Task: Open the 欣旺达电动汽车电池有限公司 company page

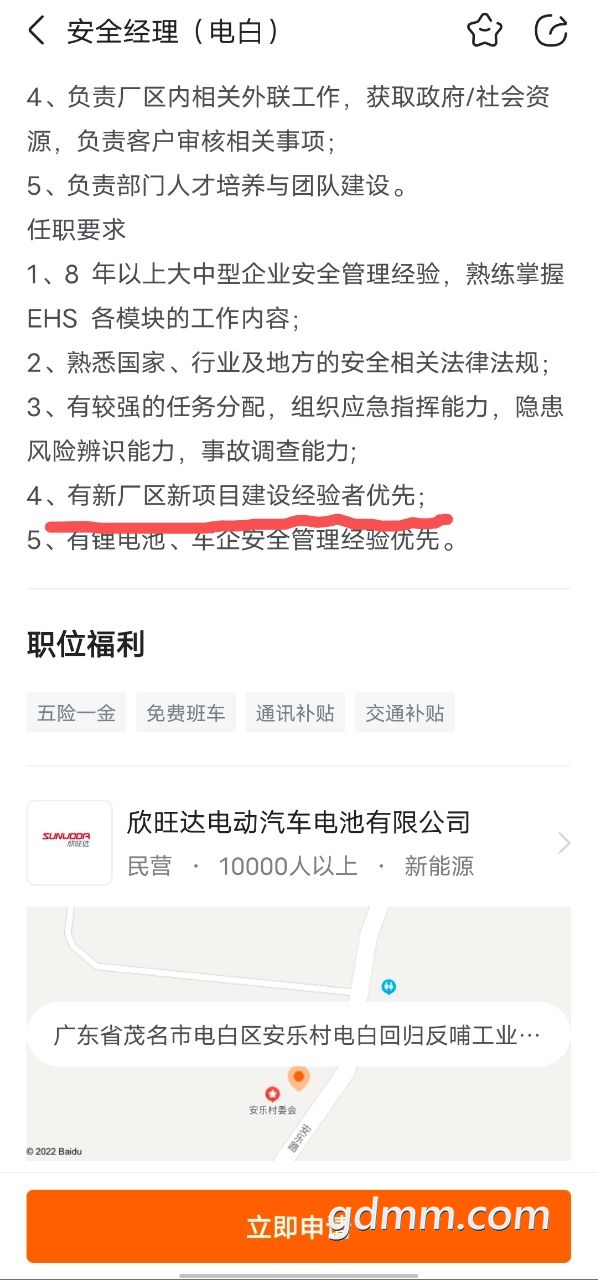Action: tap(299, 842)
